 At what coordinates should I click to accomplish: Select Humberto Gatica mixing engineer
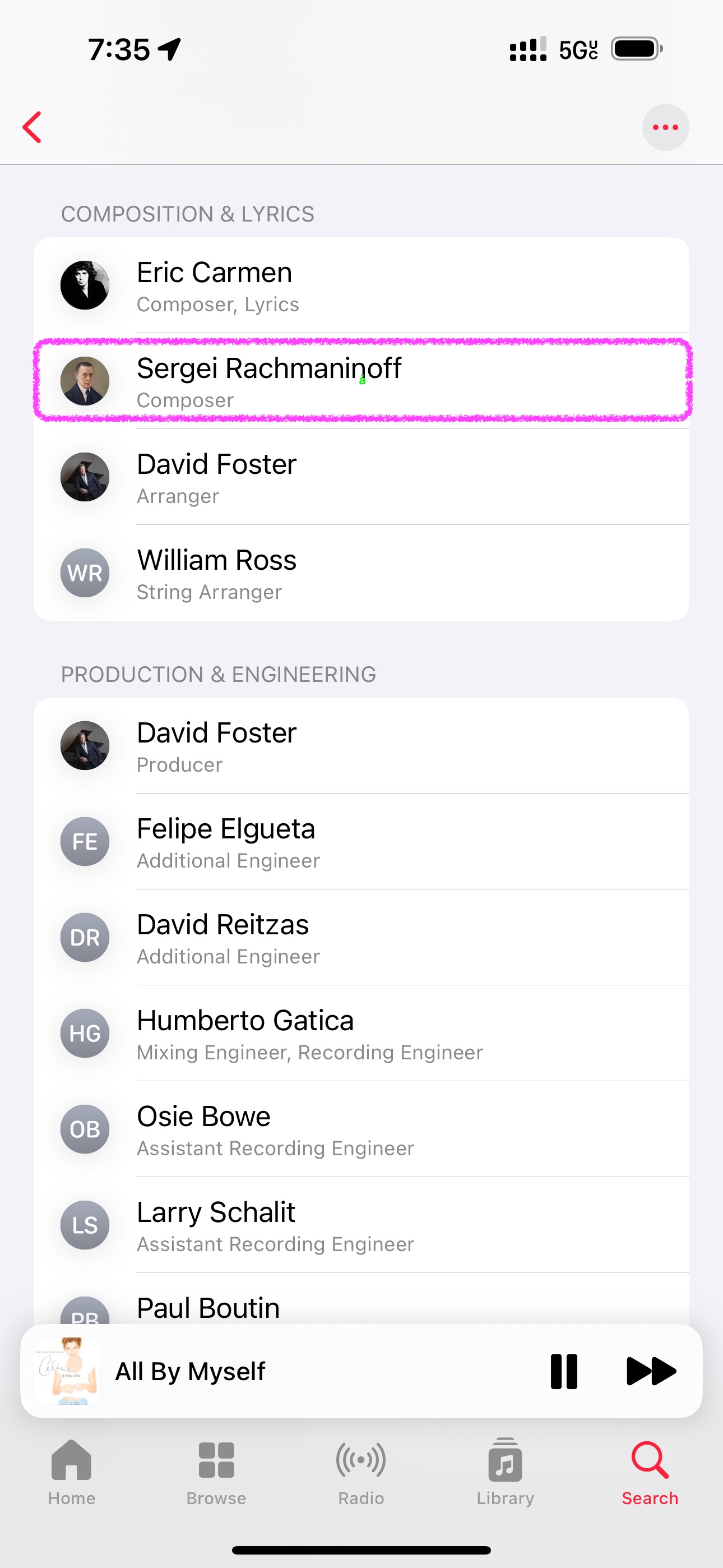[361, 1033]
